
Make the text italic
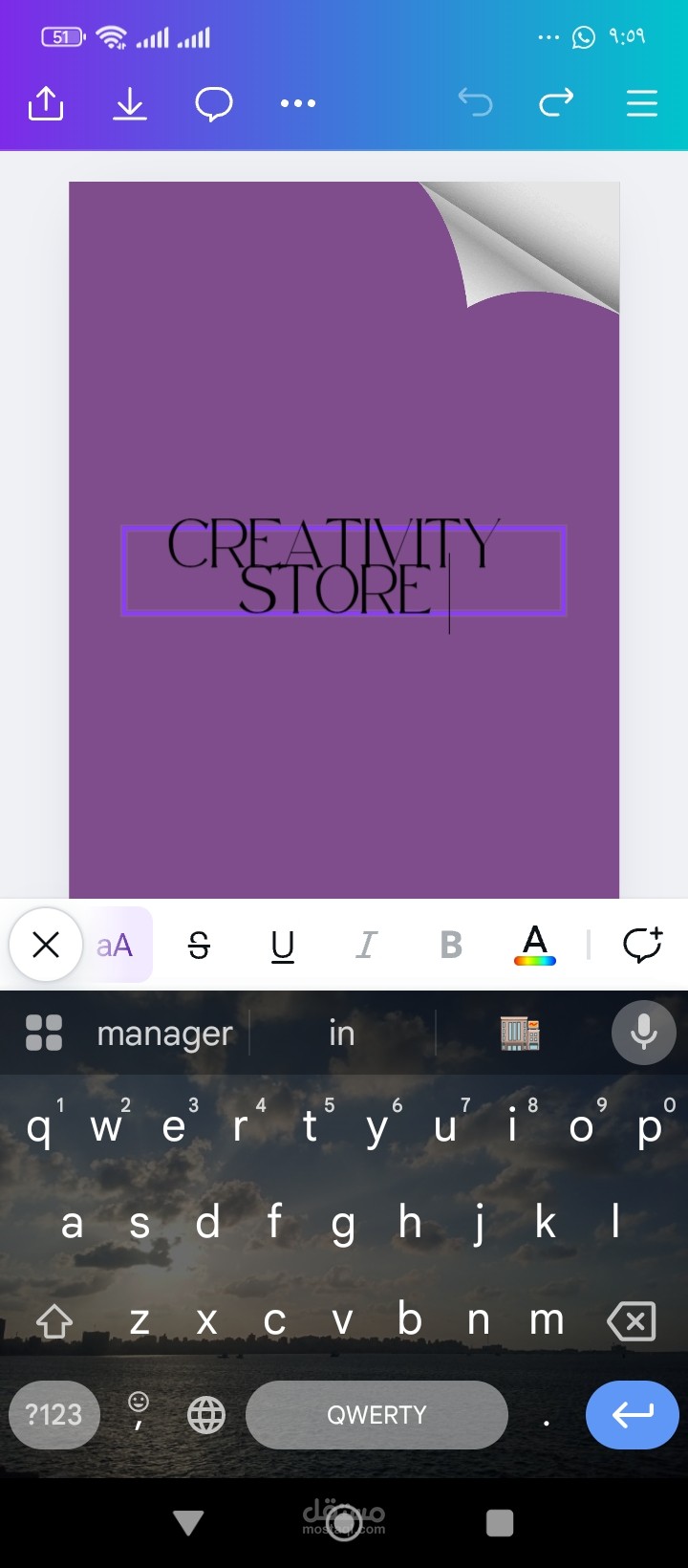coord(366,946)
